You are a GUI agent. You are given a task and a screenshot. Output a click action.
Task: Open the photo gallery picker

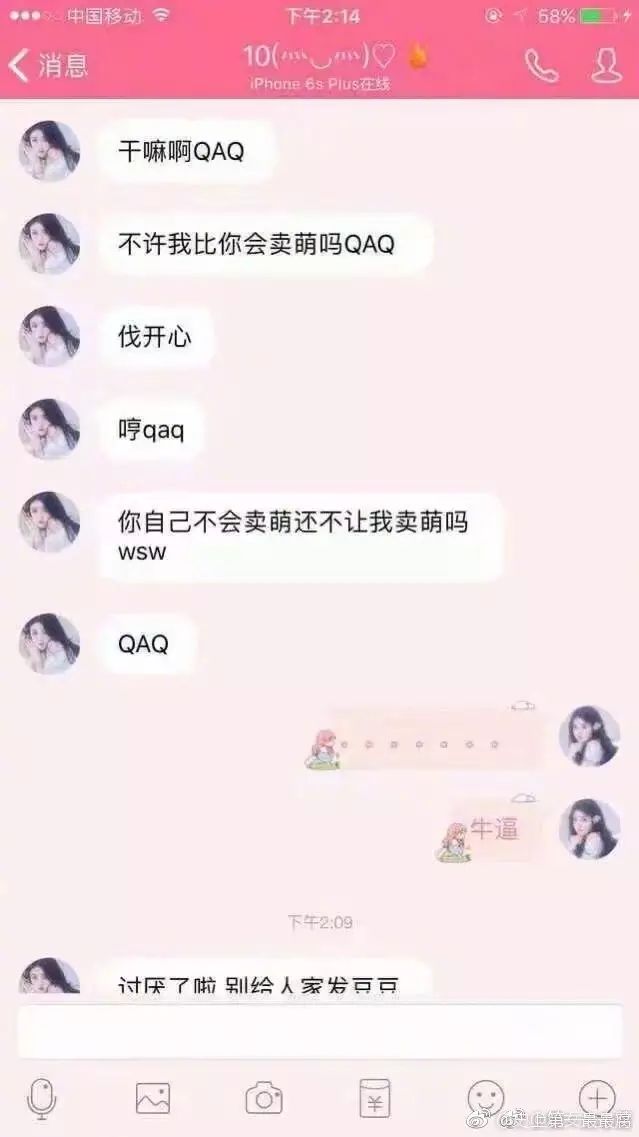[x=153, y=1099]
